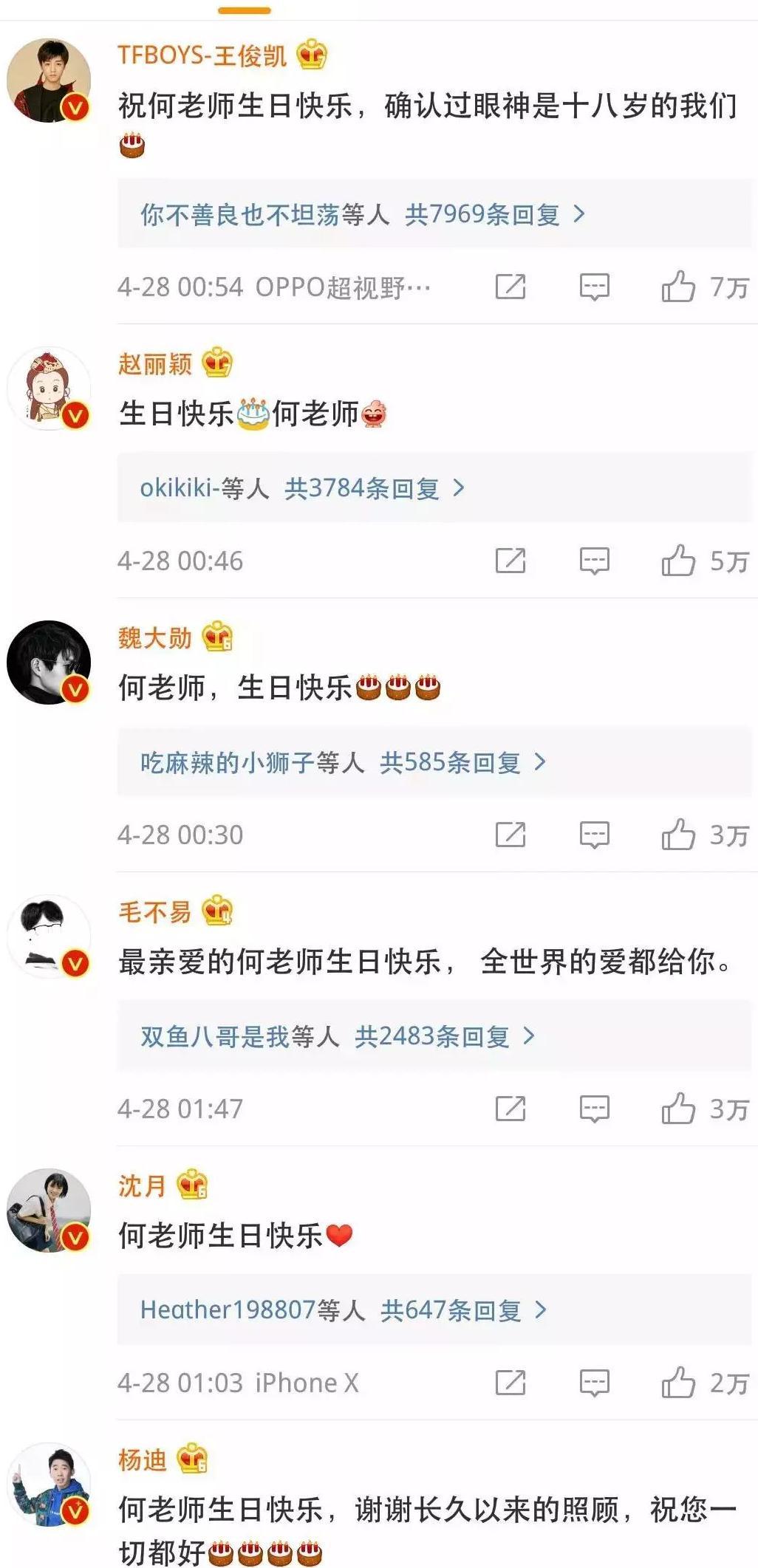Tap 魏大勋's username
This screenshot has height=1568, width=758.
tap(155, 637)
